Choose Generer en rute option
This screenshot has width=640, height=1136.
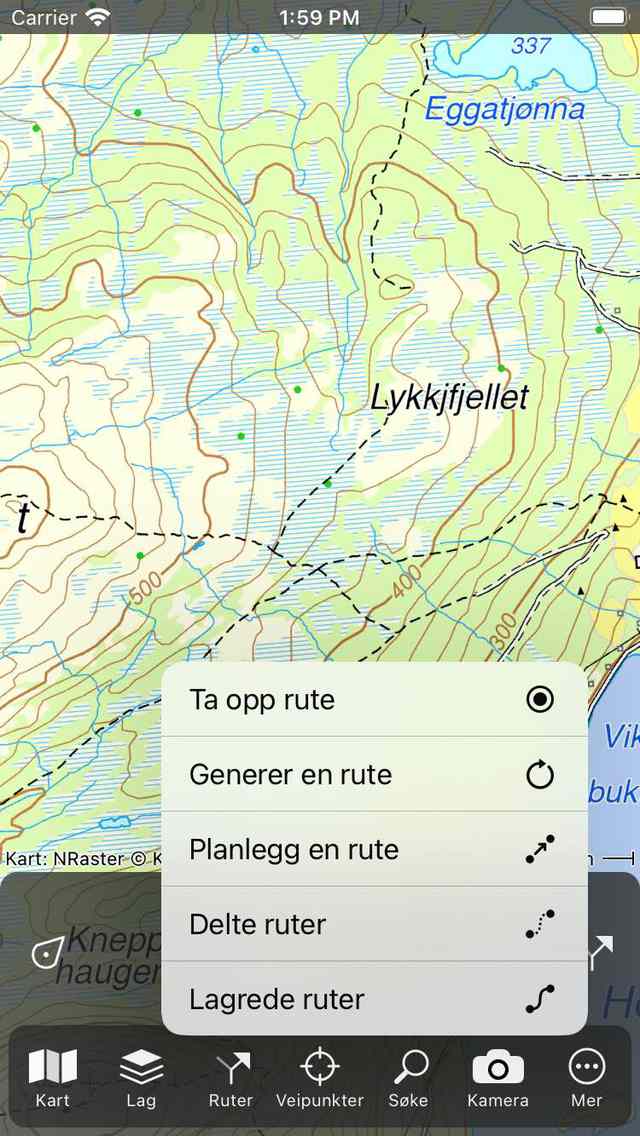373,774
